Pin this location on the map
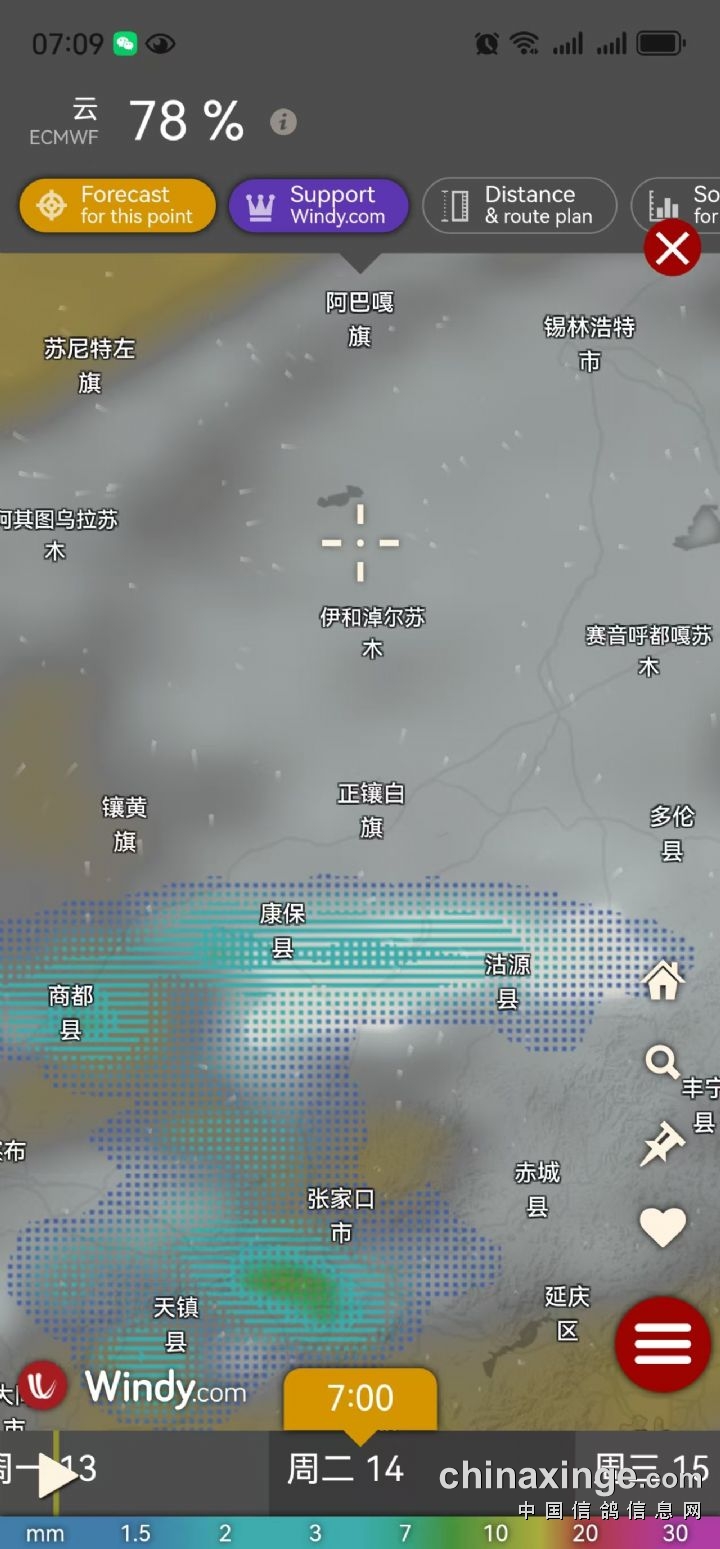Viewport: 720px width, 1549px height. coord(662,1143)
